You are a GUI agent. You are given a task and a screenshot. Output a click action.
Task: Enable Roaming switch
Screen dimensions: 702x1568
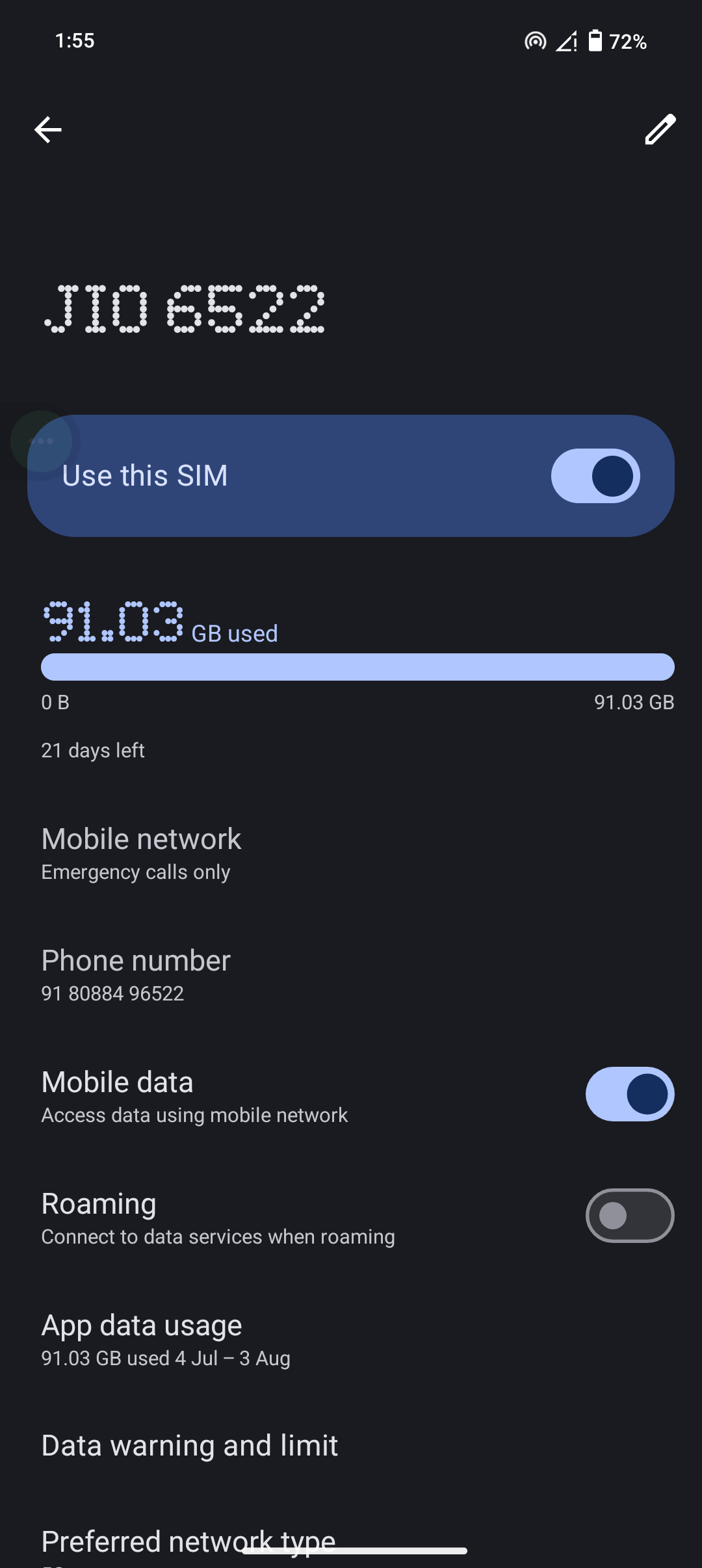[x=629, y=1216]
